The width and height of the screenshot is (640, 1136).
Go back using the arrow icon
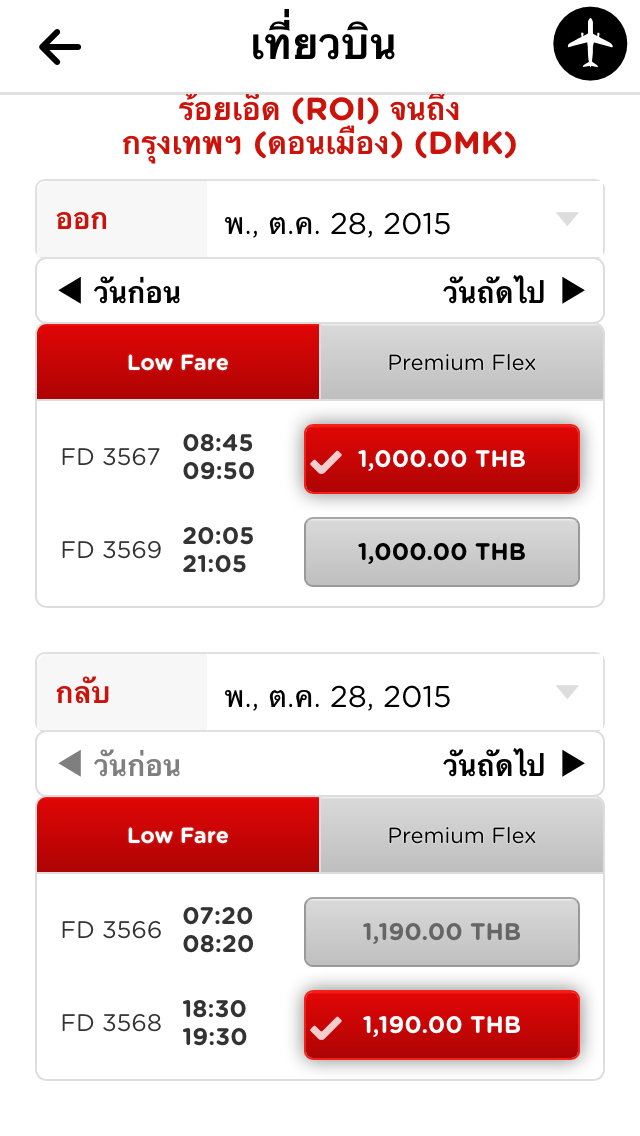(60, 46)
